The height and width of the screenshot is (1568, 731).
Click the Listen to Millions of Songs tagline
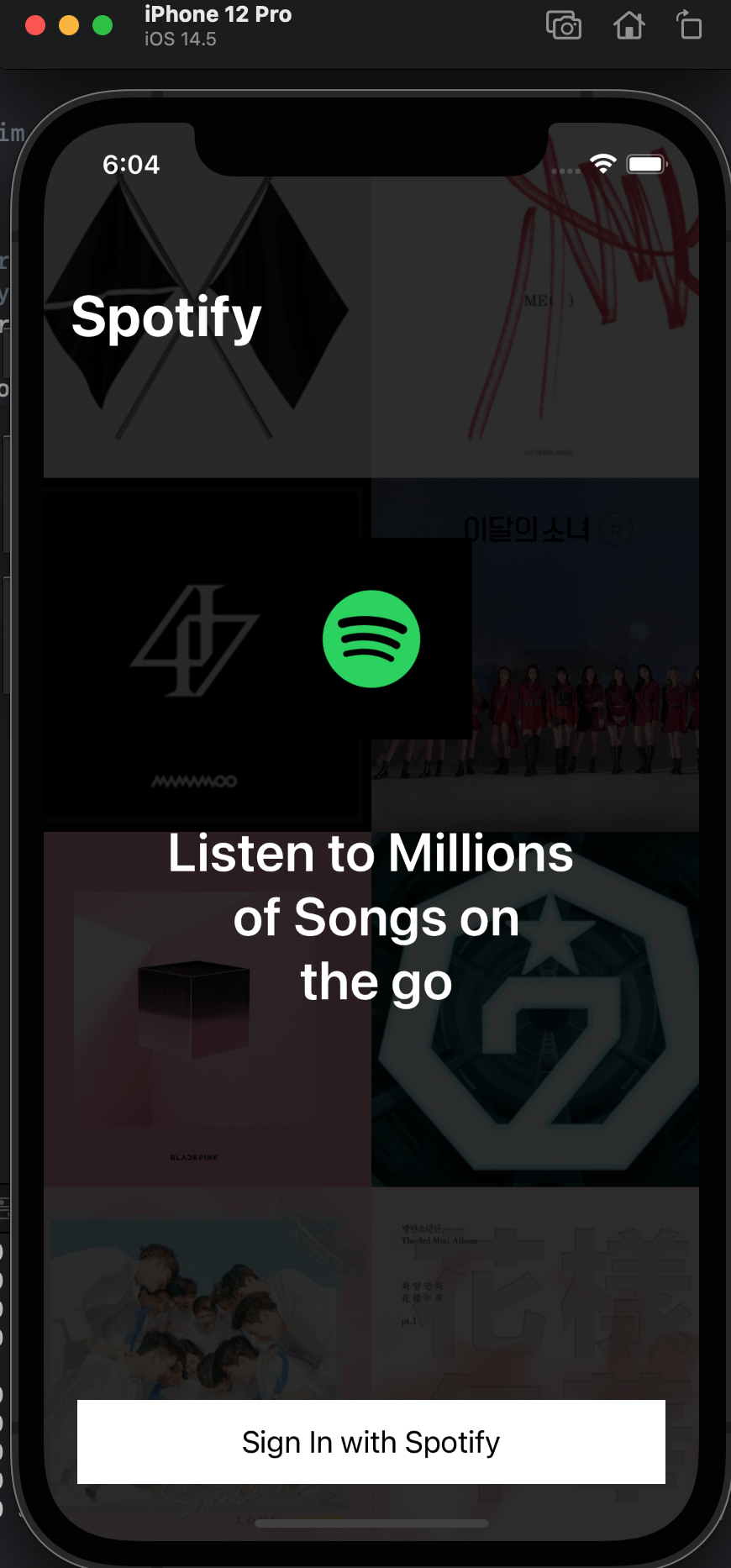[x=371, y=917]
